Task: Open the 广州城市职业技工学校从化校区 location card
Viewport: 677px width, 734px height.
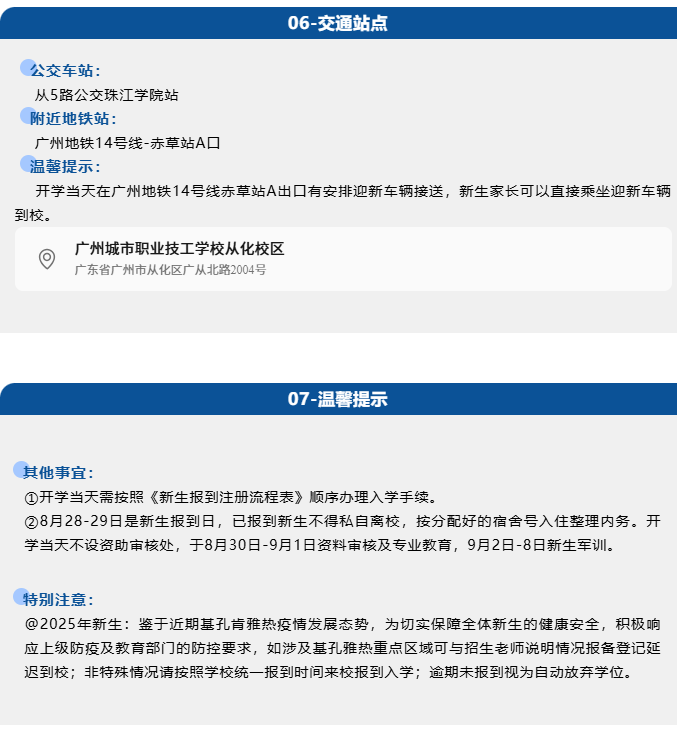Action: tap(342, 259)
